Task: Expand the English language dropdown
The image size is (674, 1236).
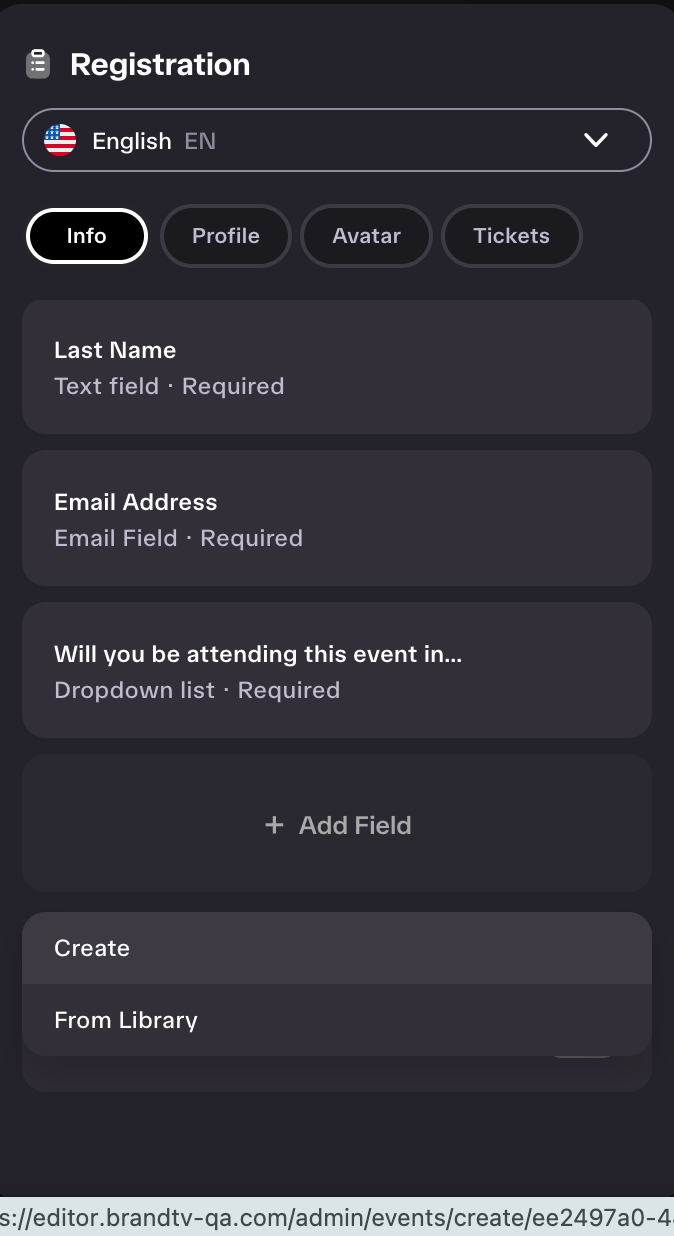Action: coord(337,140)
